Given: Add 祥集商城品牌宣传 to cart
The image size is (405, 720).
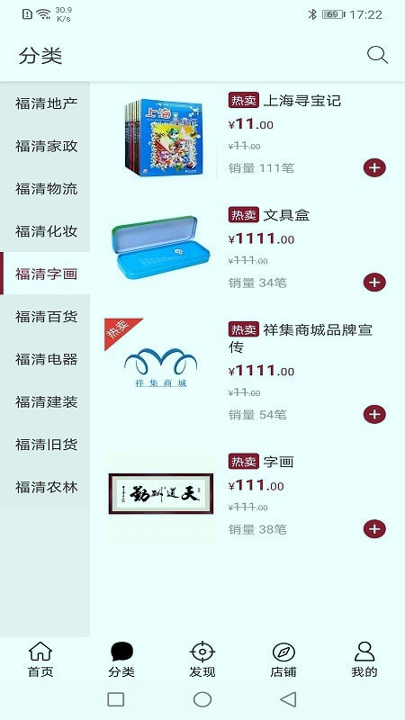Looking at the screenshot, I should (375, 415).
